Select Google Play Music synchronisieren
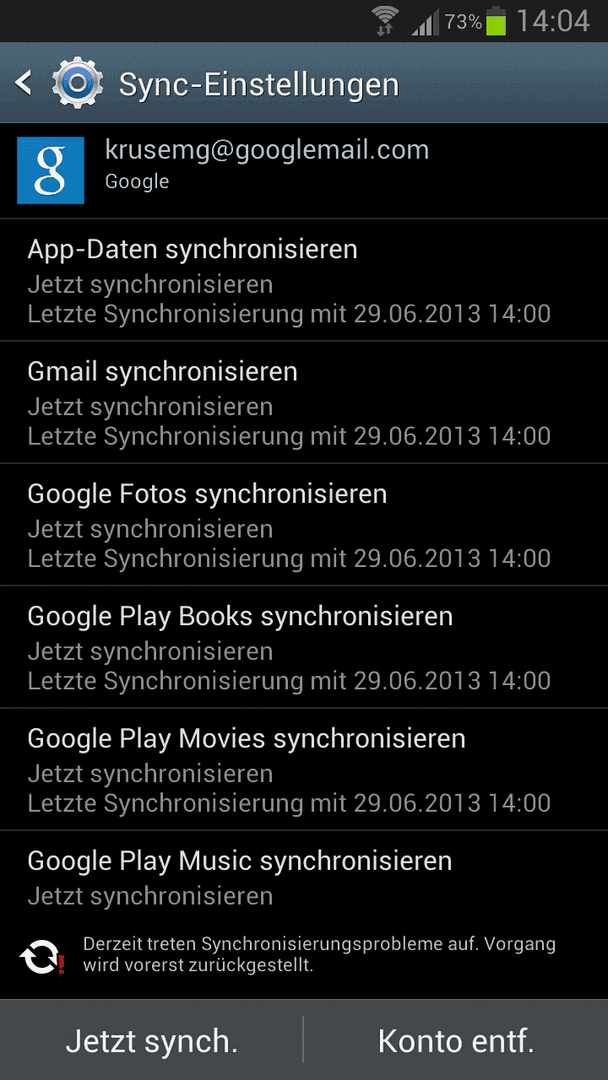The height and width of the screenshot is (1080, 608). click(304, 877)
